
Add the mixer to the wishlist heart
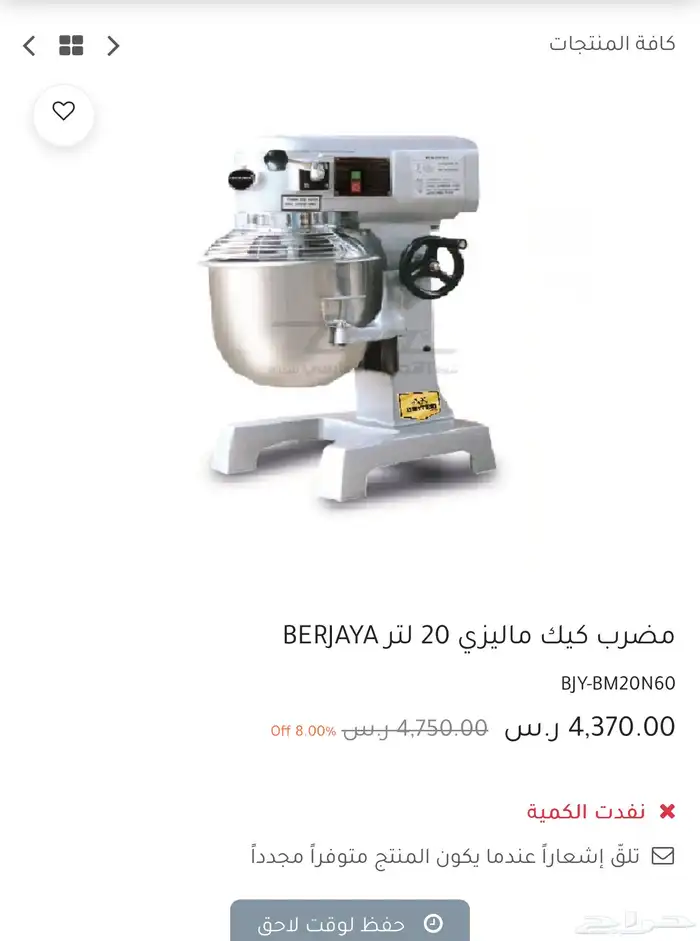[63, 113]
